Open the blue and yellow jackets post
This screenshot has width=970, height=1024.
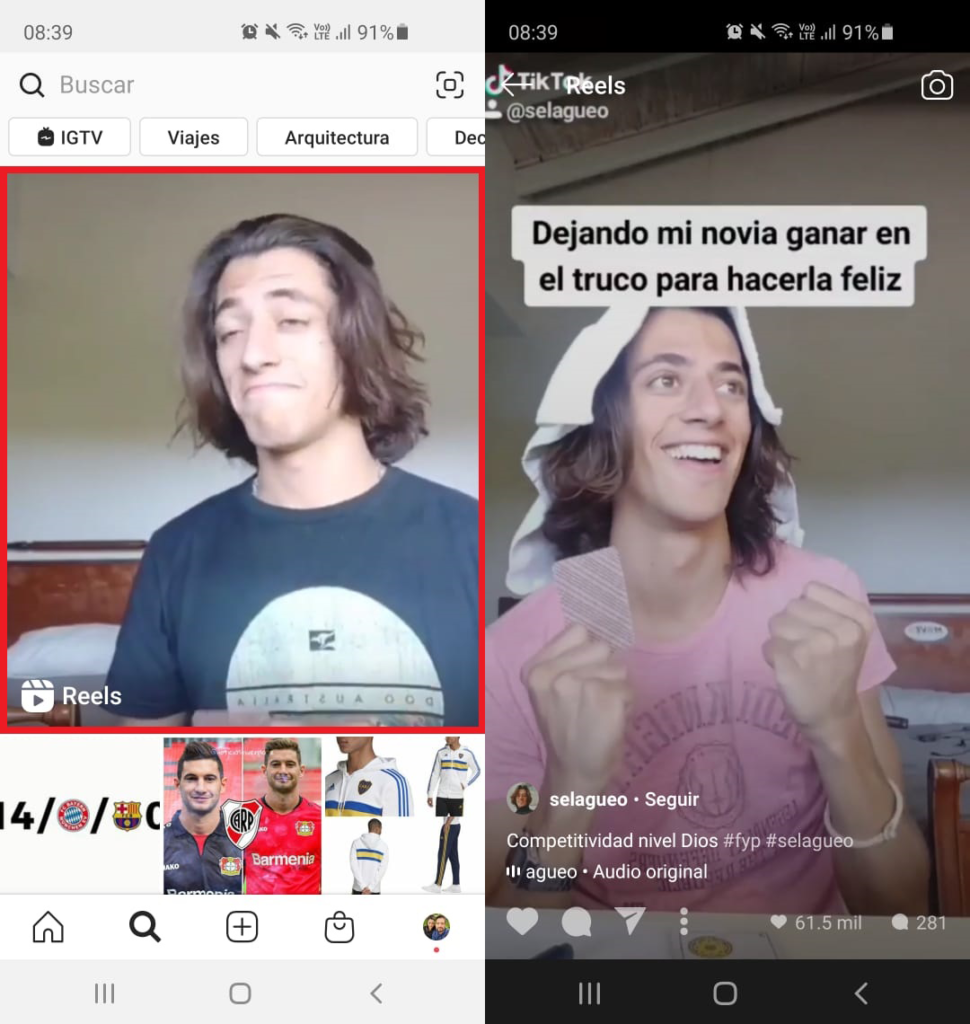click(403, 815)
